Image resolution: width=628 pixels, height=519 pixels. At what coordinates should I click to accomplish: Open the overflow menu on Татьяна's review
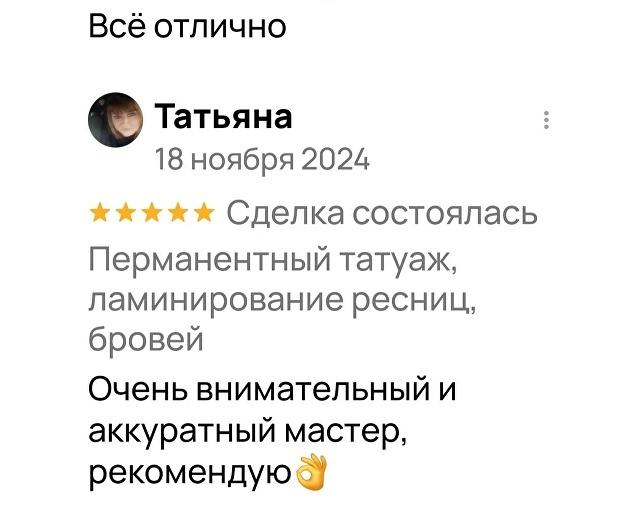(545, 121)
